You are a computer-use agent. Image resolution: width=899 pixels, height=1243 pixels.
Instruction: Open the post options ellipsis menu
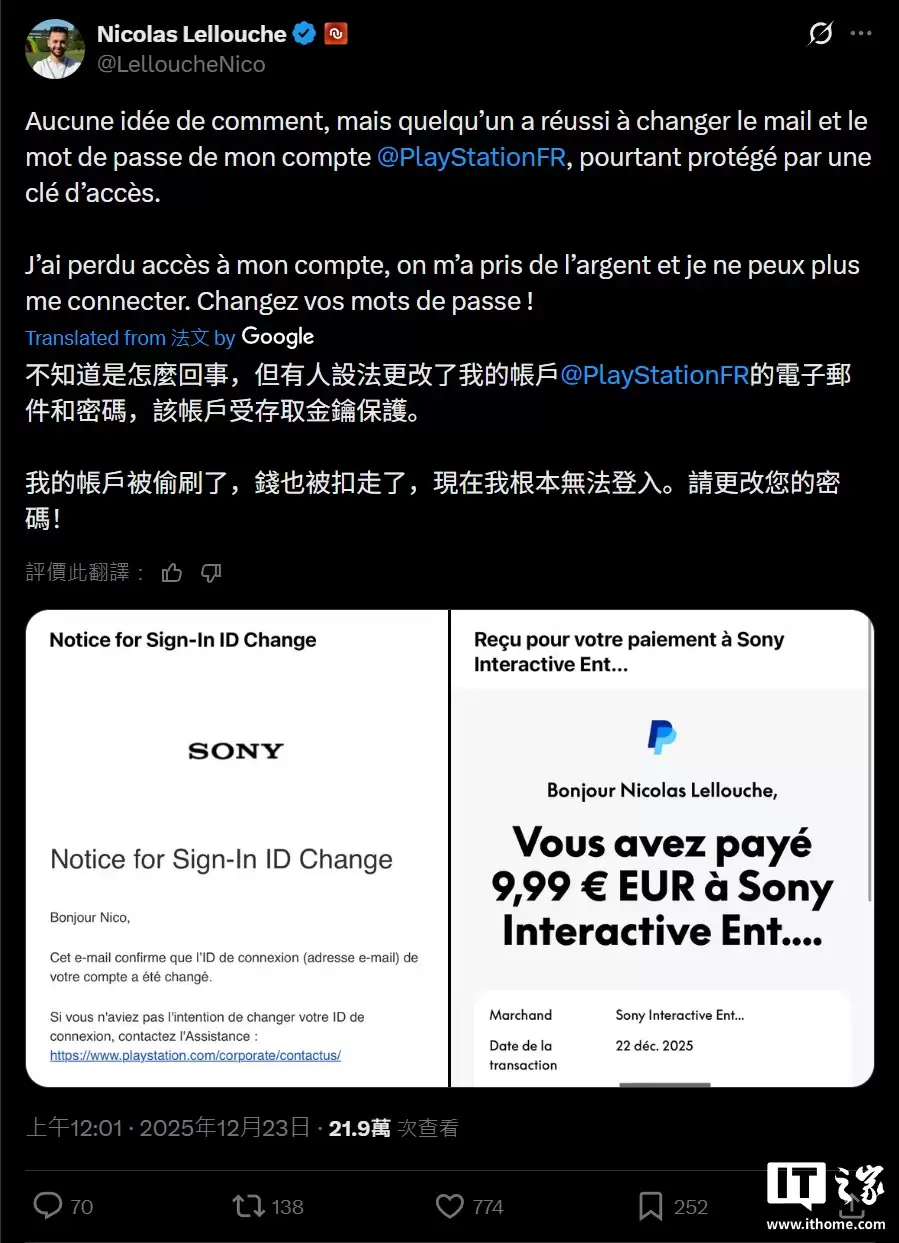point(862,33)
